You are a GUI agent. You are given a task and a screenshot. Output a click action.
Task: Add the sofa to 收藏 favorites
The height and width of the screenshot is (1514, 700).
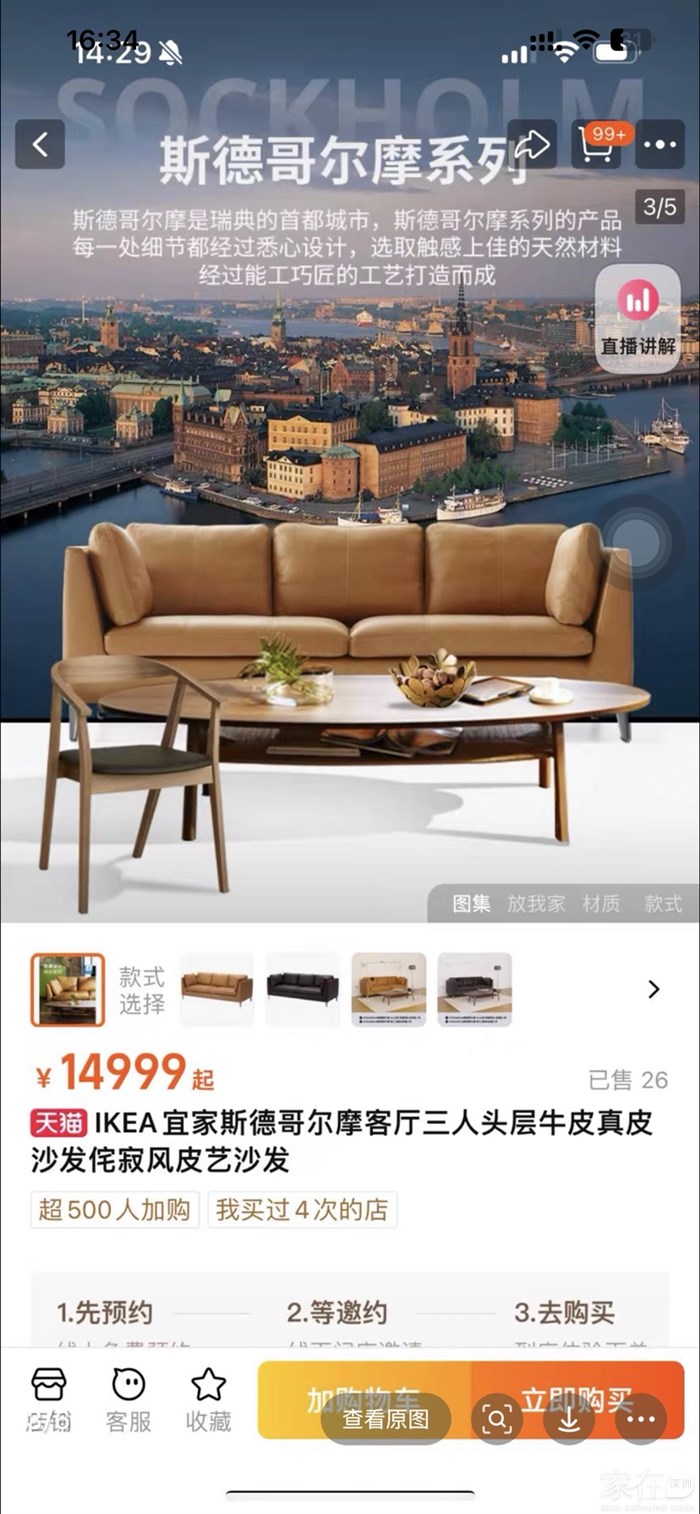point(208,1399)
